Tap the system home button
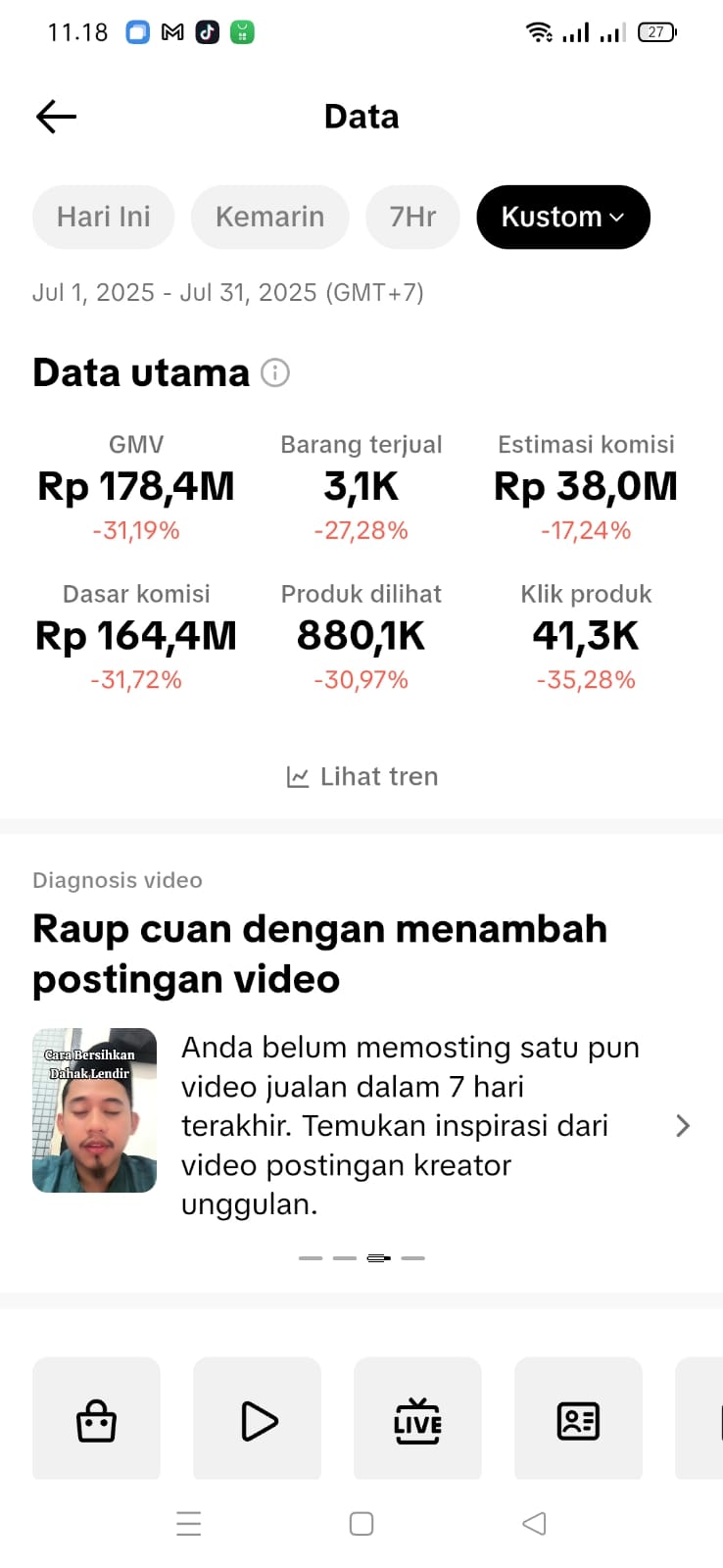 click(361, 1524)
